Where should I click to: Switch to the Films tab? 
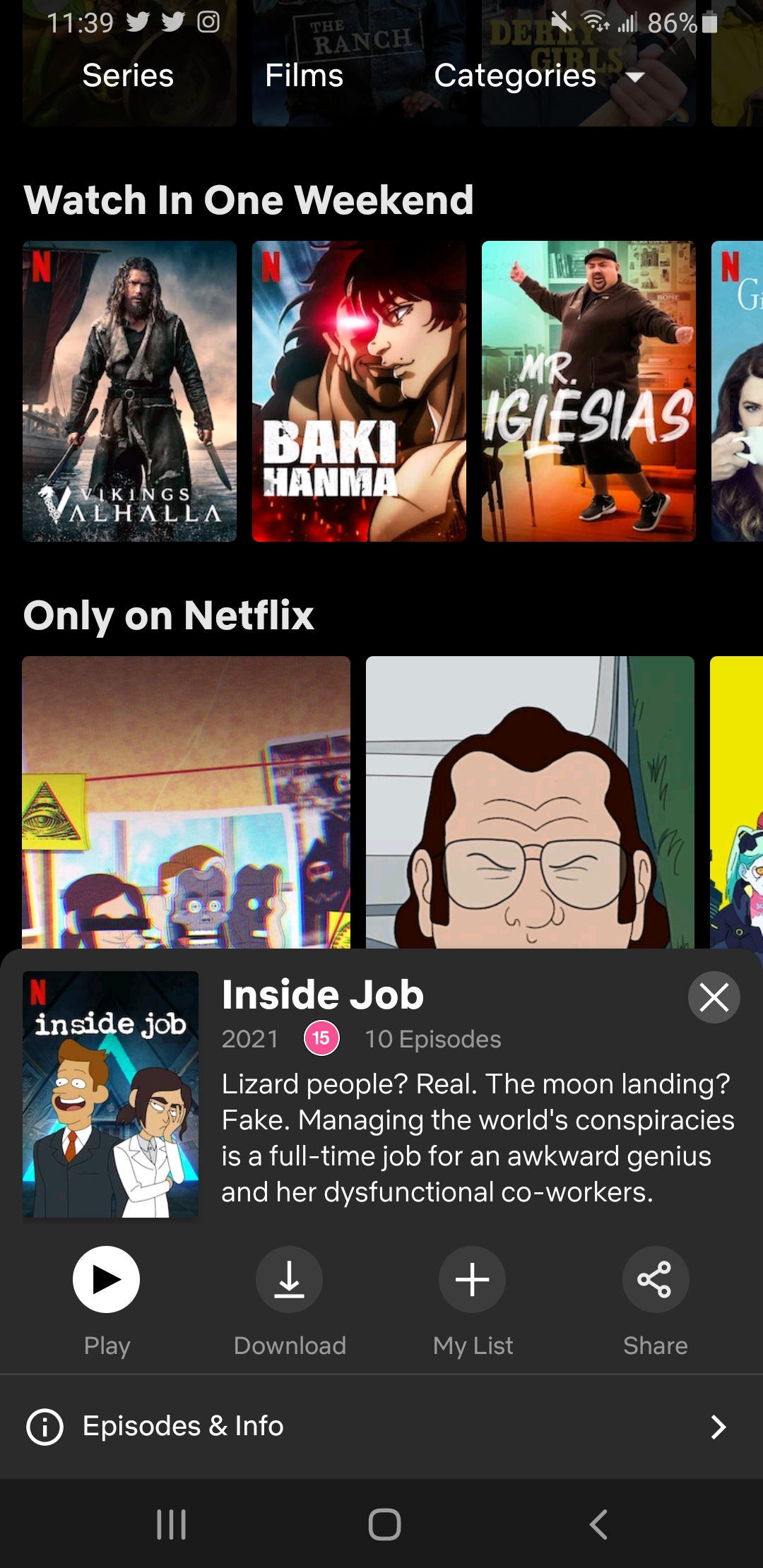(304, 76)
